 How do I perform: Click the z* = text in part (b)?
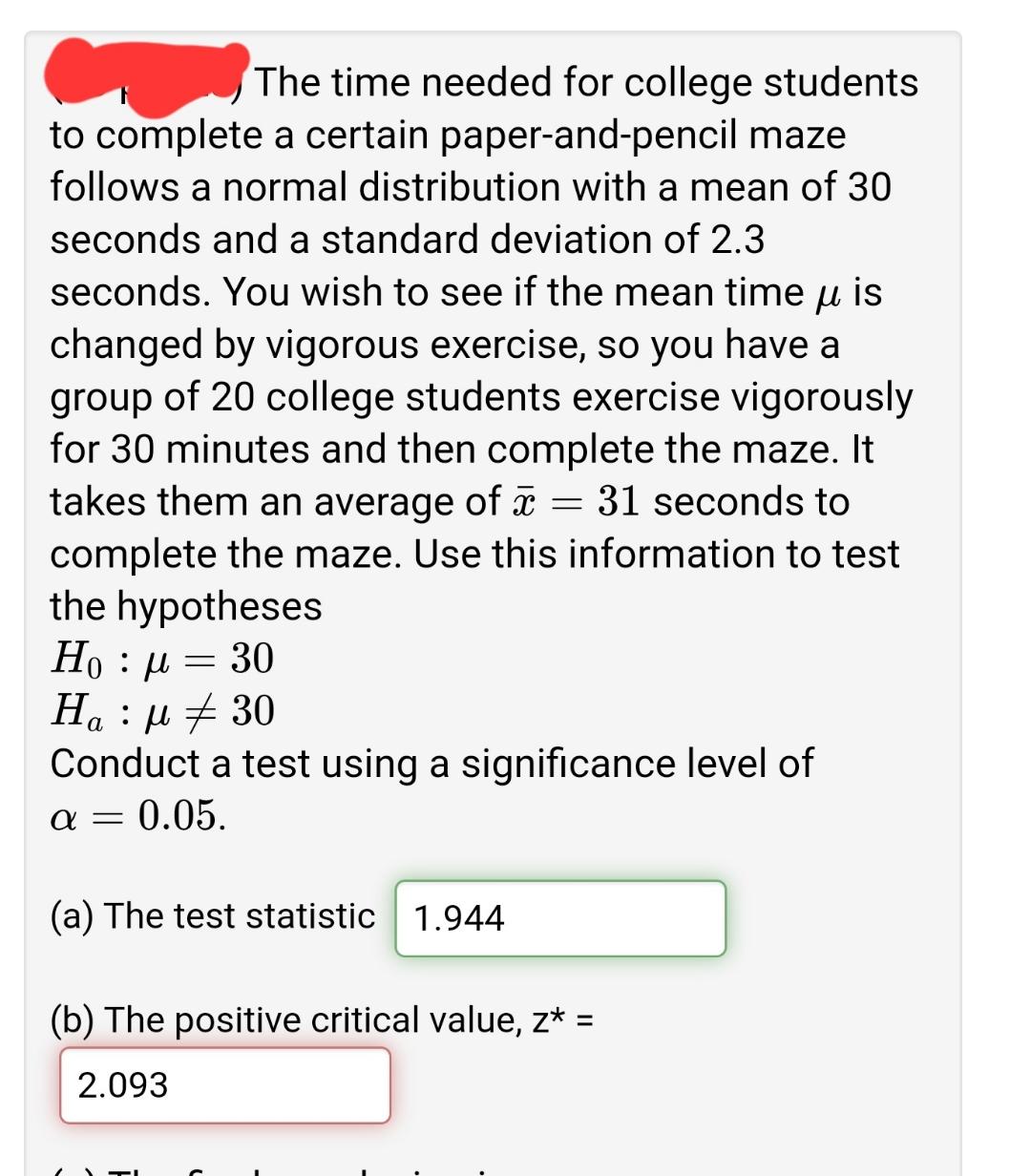point(561,1020)
